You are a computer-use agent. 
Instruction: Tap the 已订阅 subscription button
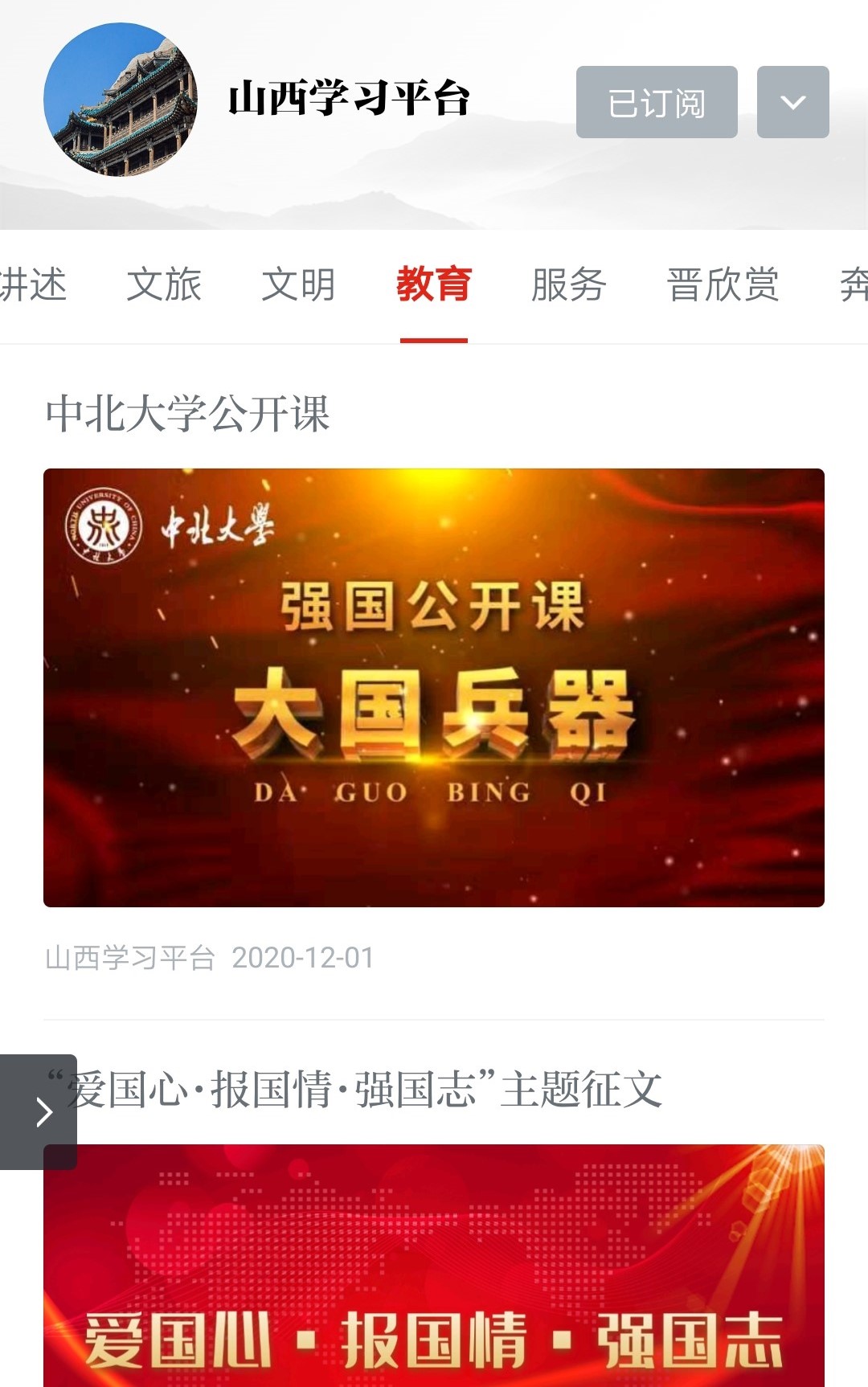tap(657, 102)
